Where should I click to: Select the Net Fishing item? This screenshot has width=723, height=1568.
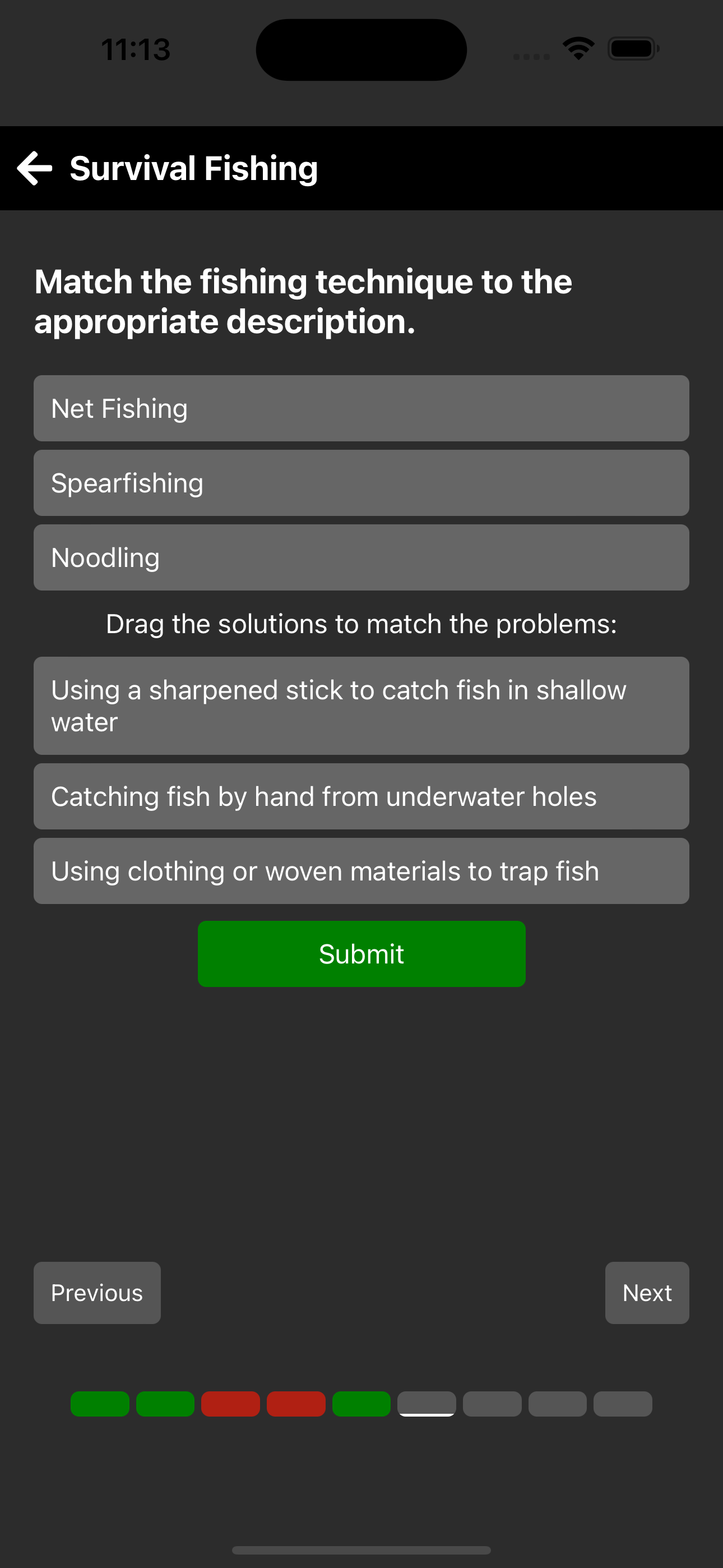coord(361,408)
